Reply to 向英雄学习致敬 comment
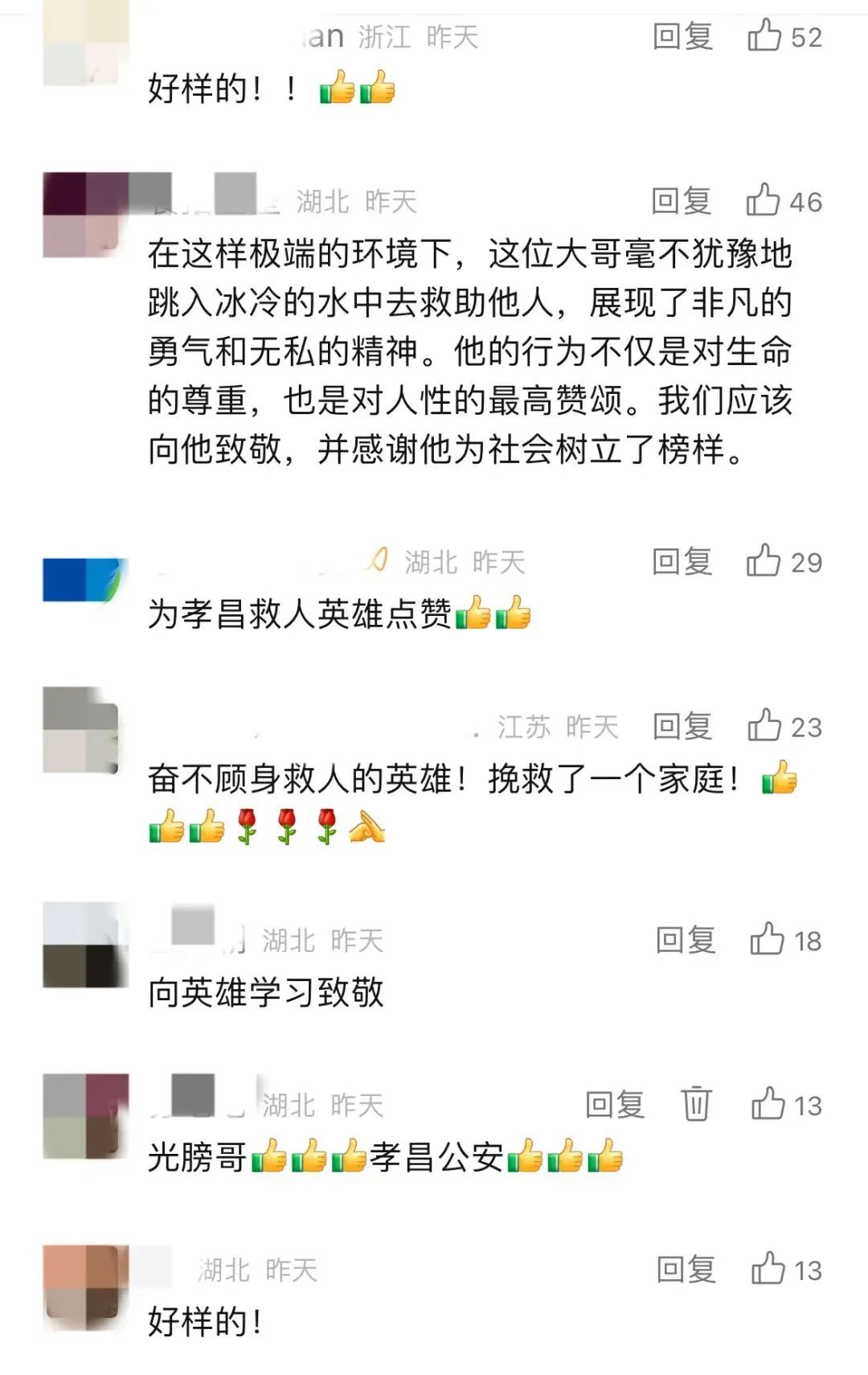 685,939
